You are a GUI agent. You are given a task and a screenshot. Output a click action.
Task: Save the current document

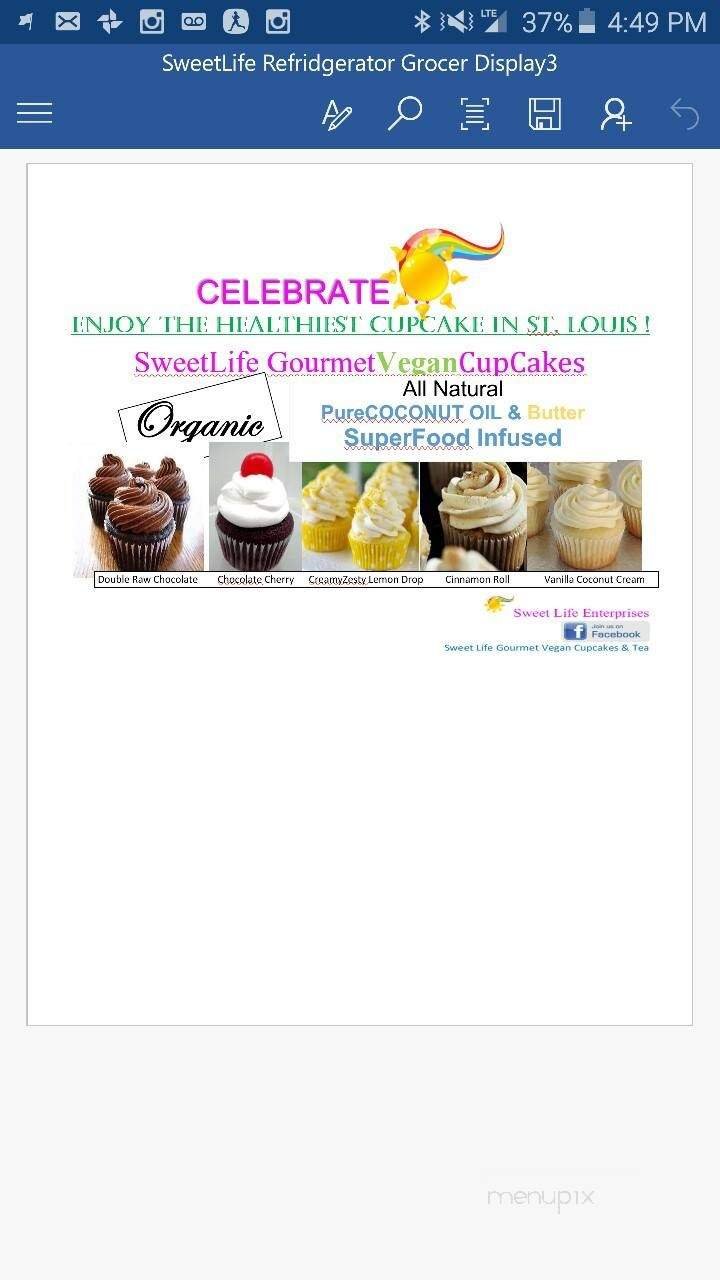click(544, 113)
